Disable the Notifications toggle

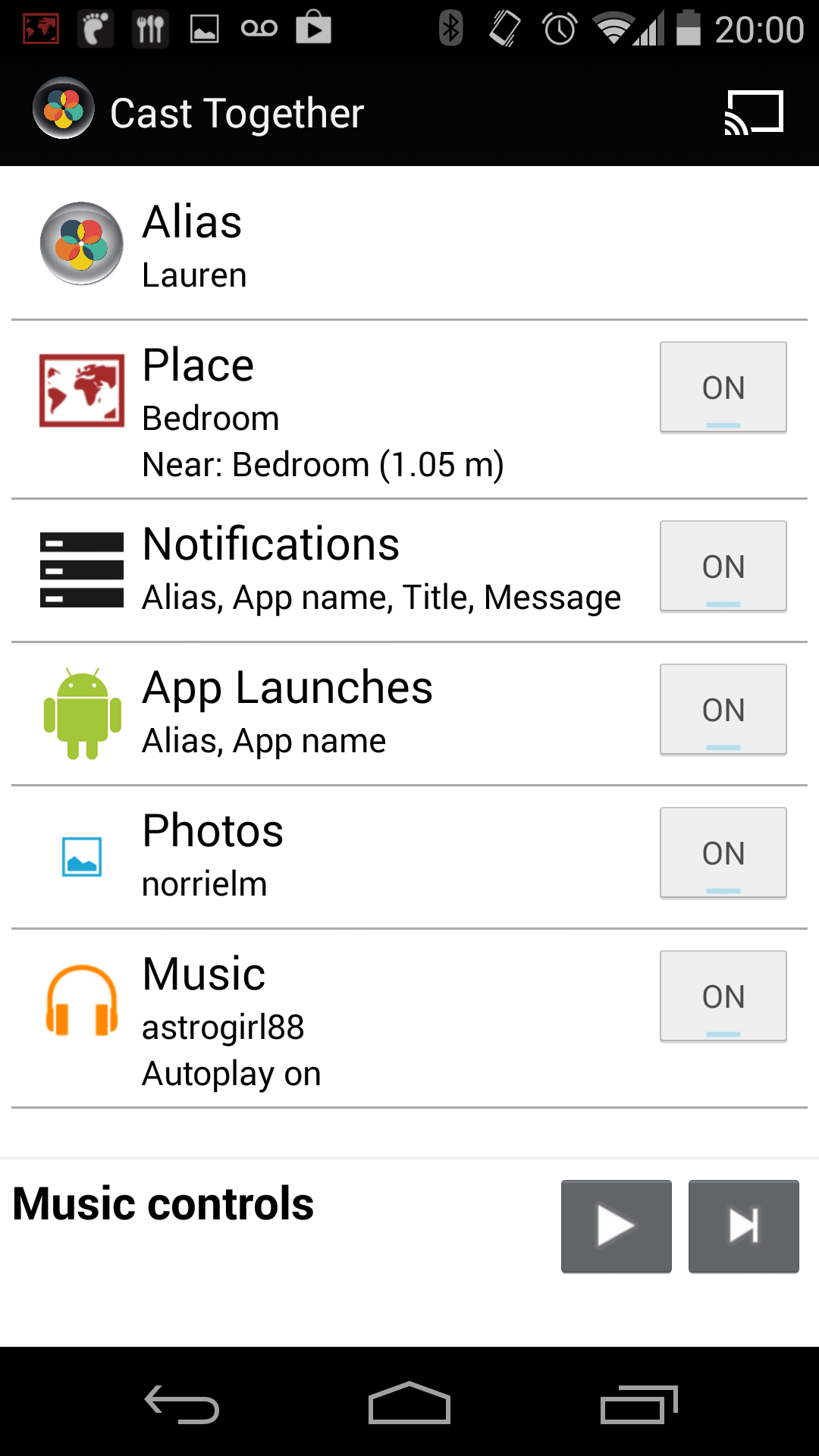723,566
